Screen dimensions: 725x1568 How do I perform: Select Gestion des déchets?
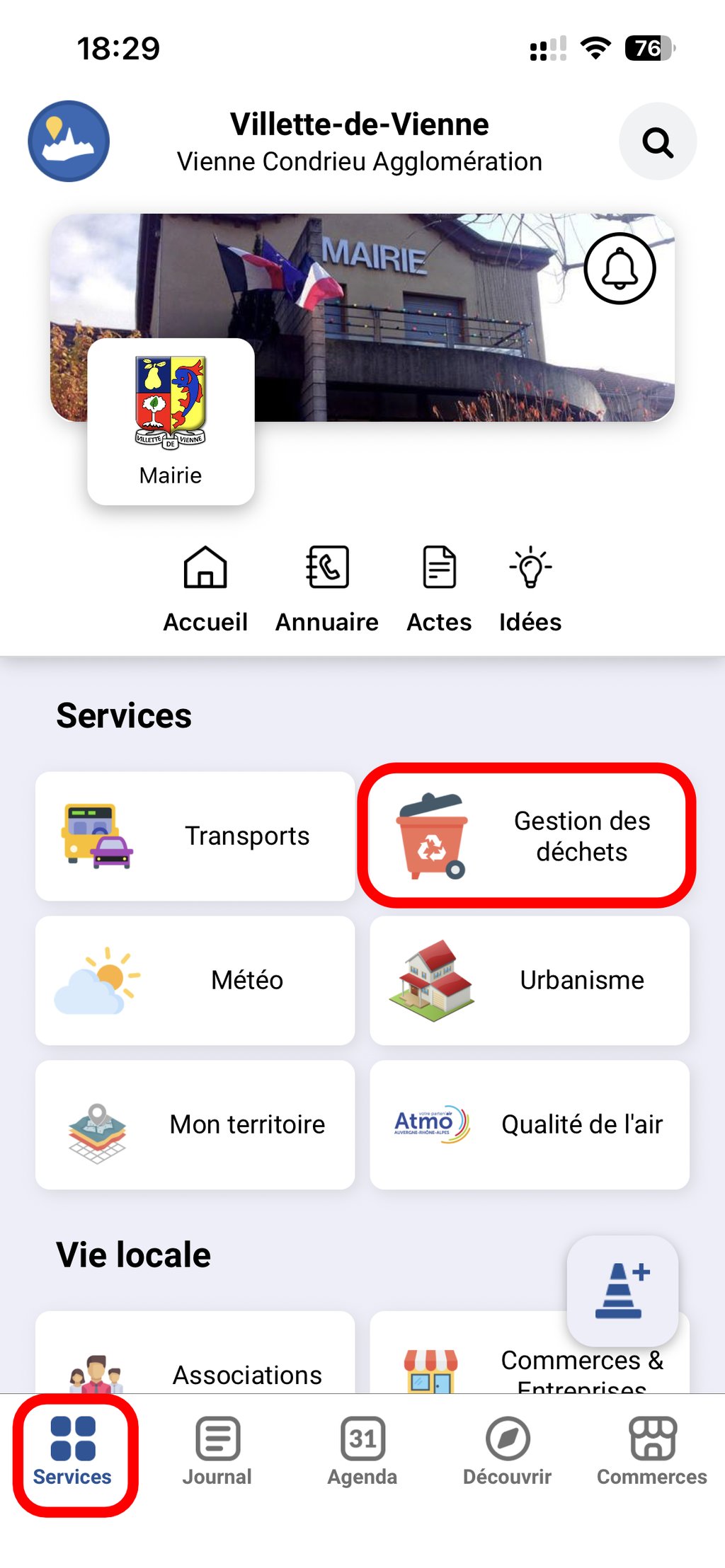528,836
